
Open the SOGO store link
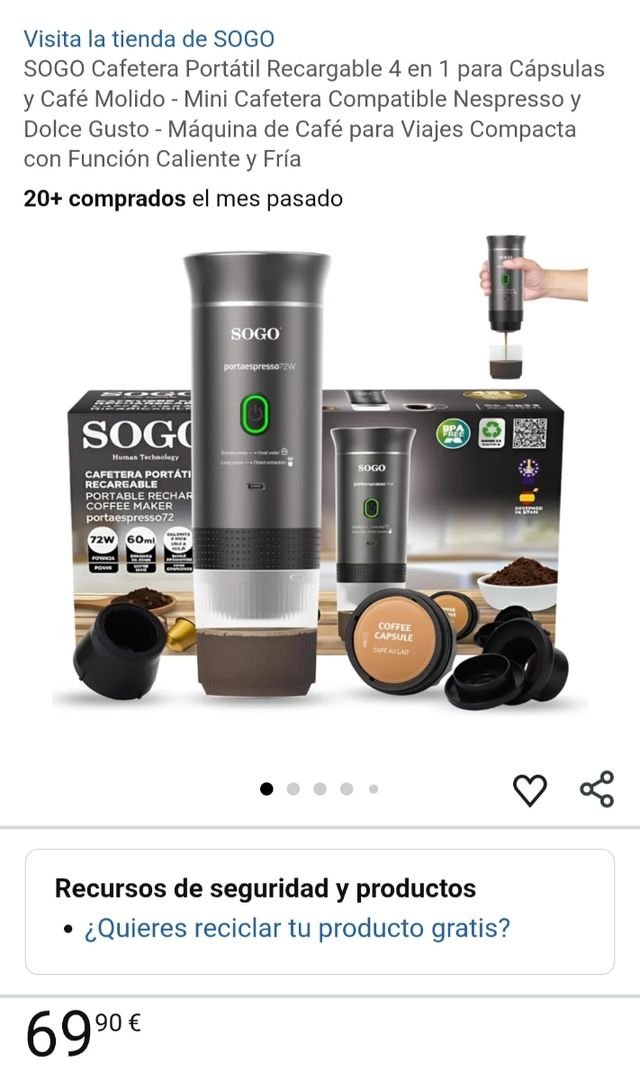149,40
